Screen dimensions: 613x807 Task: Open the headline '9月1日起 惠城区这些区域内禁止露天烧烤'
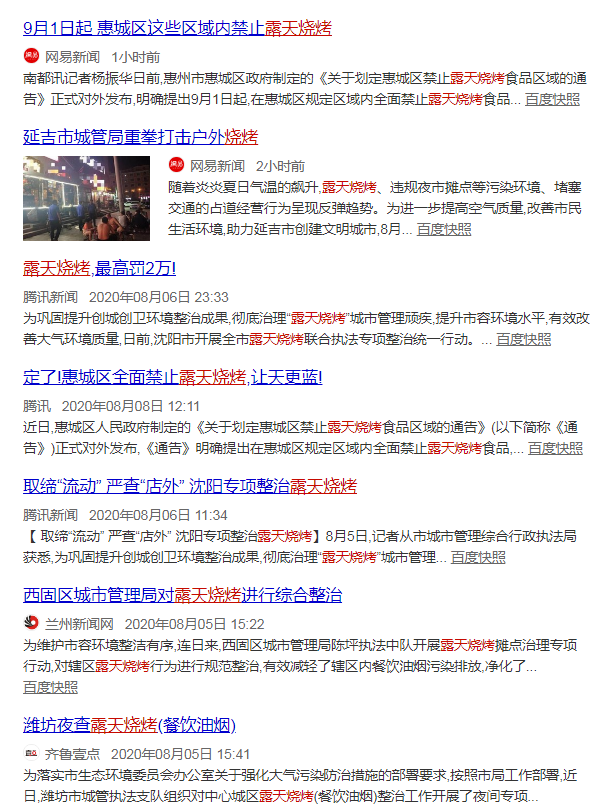coord(177,27)
